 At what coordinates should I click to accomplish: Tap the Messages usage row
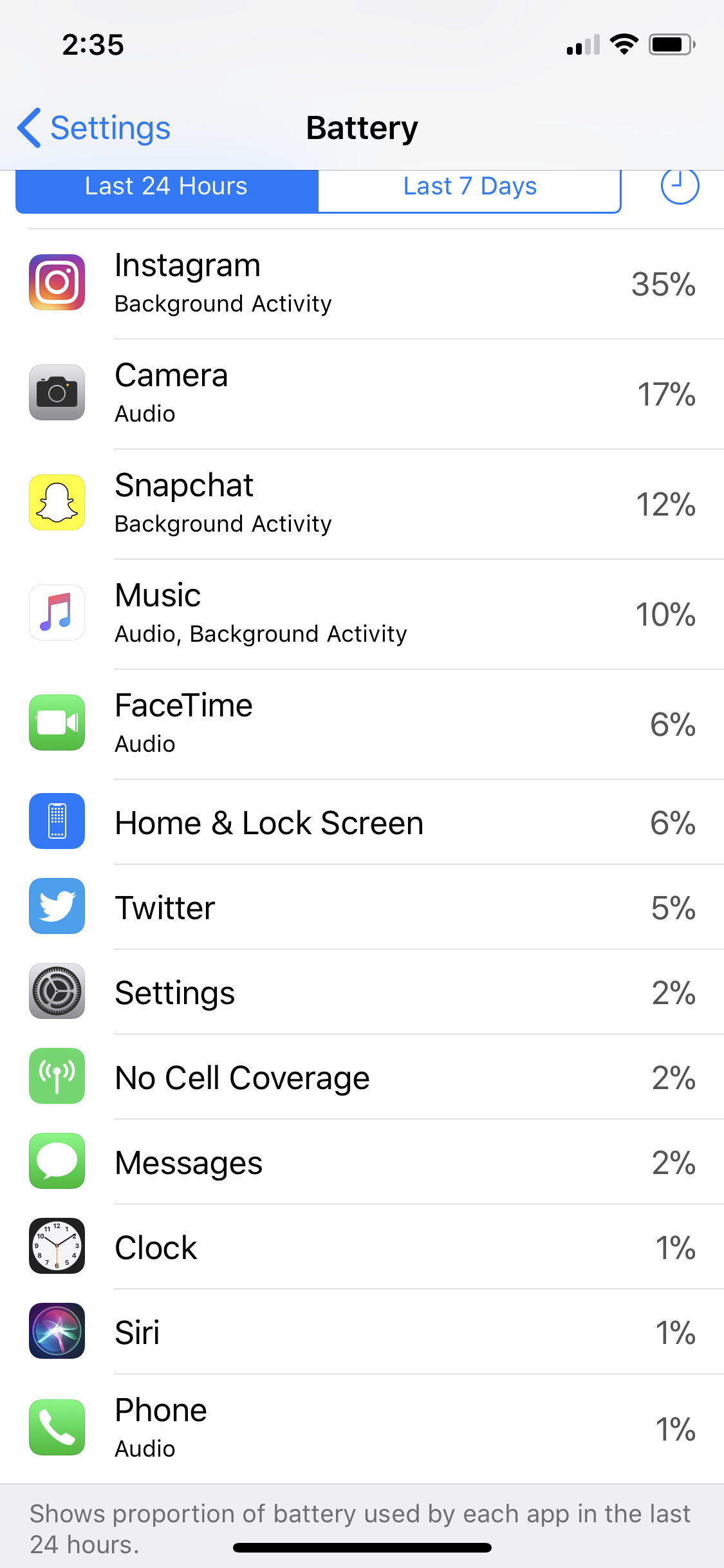[362, 1162]
